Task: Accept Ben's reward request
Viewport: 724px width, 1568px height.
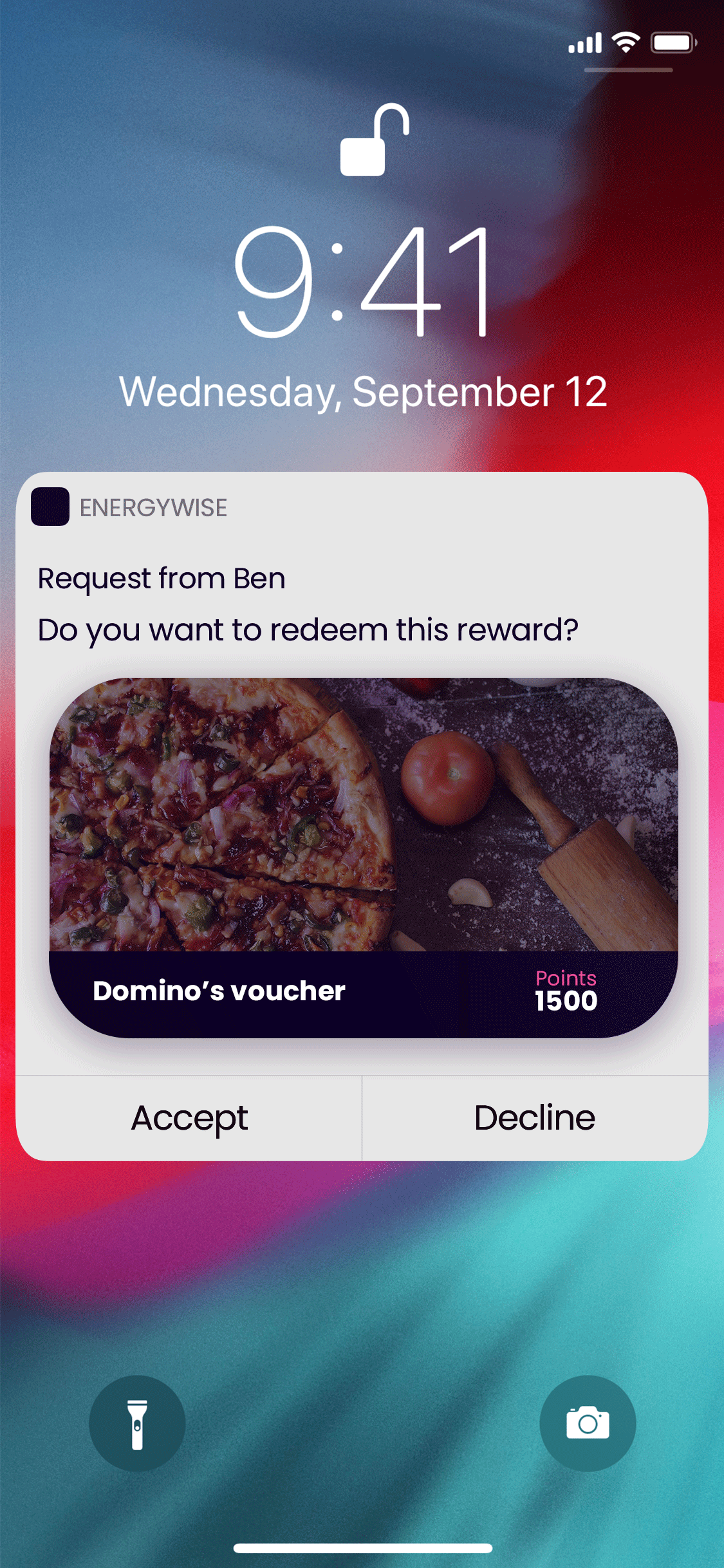Action: [x=189, y=1118]
